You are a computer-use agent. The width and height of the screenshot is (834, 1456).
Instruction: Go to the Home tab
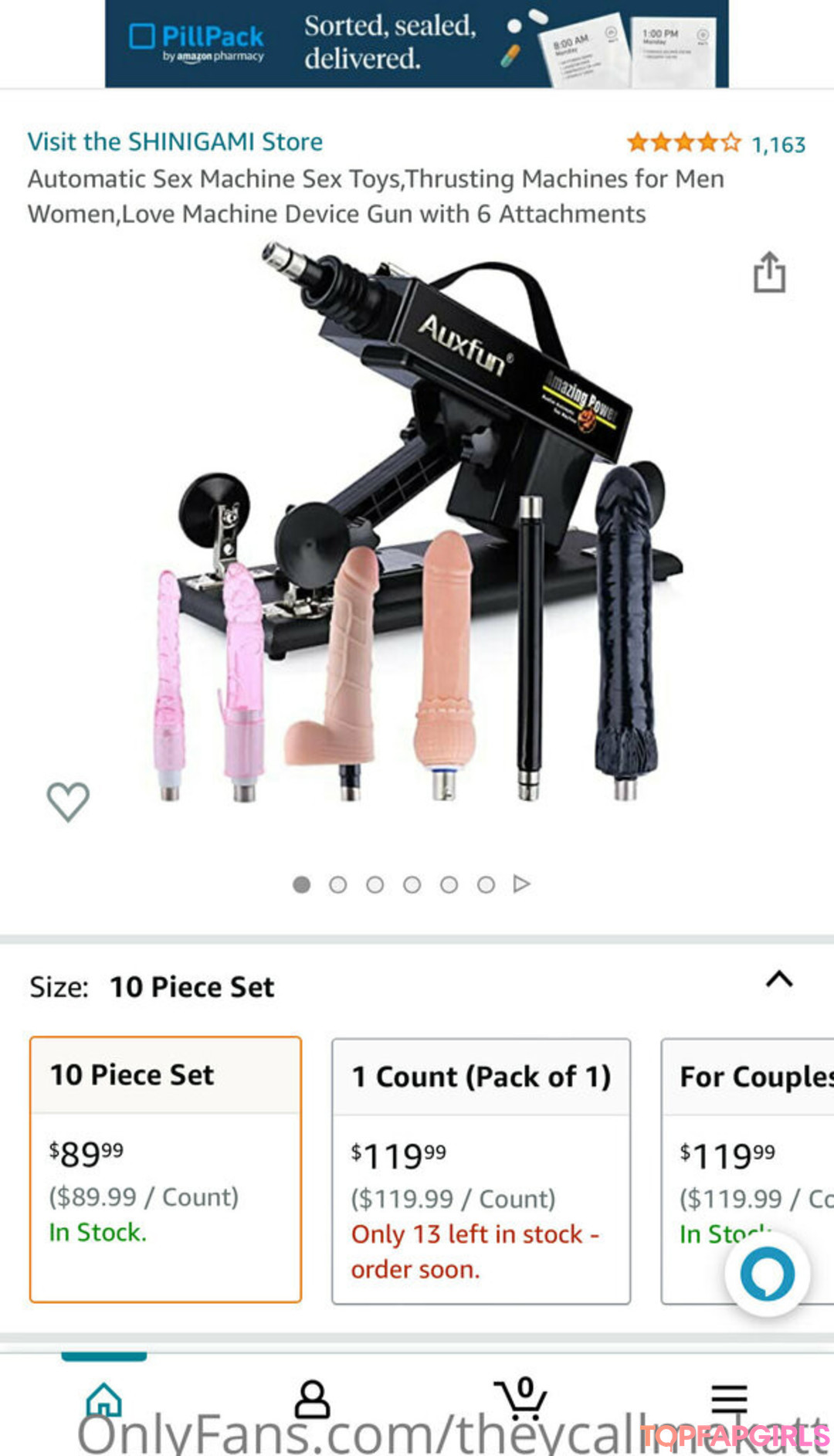104,1400
